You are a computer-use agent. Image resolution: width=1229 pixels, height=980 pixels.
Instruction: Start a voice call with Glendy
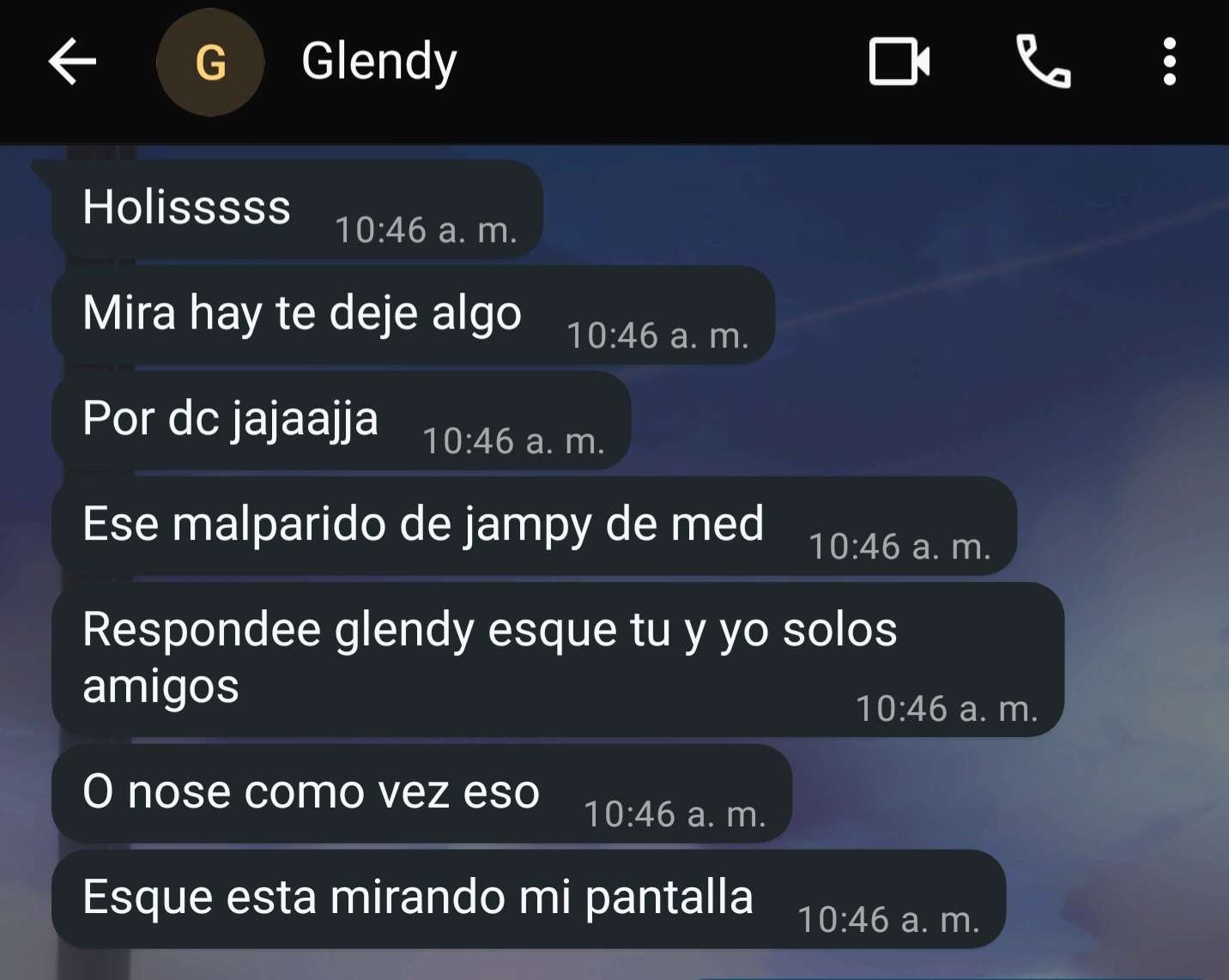pyautogui.click(x=1043, y=62)
